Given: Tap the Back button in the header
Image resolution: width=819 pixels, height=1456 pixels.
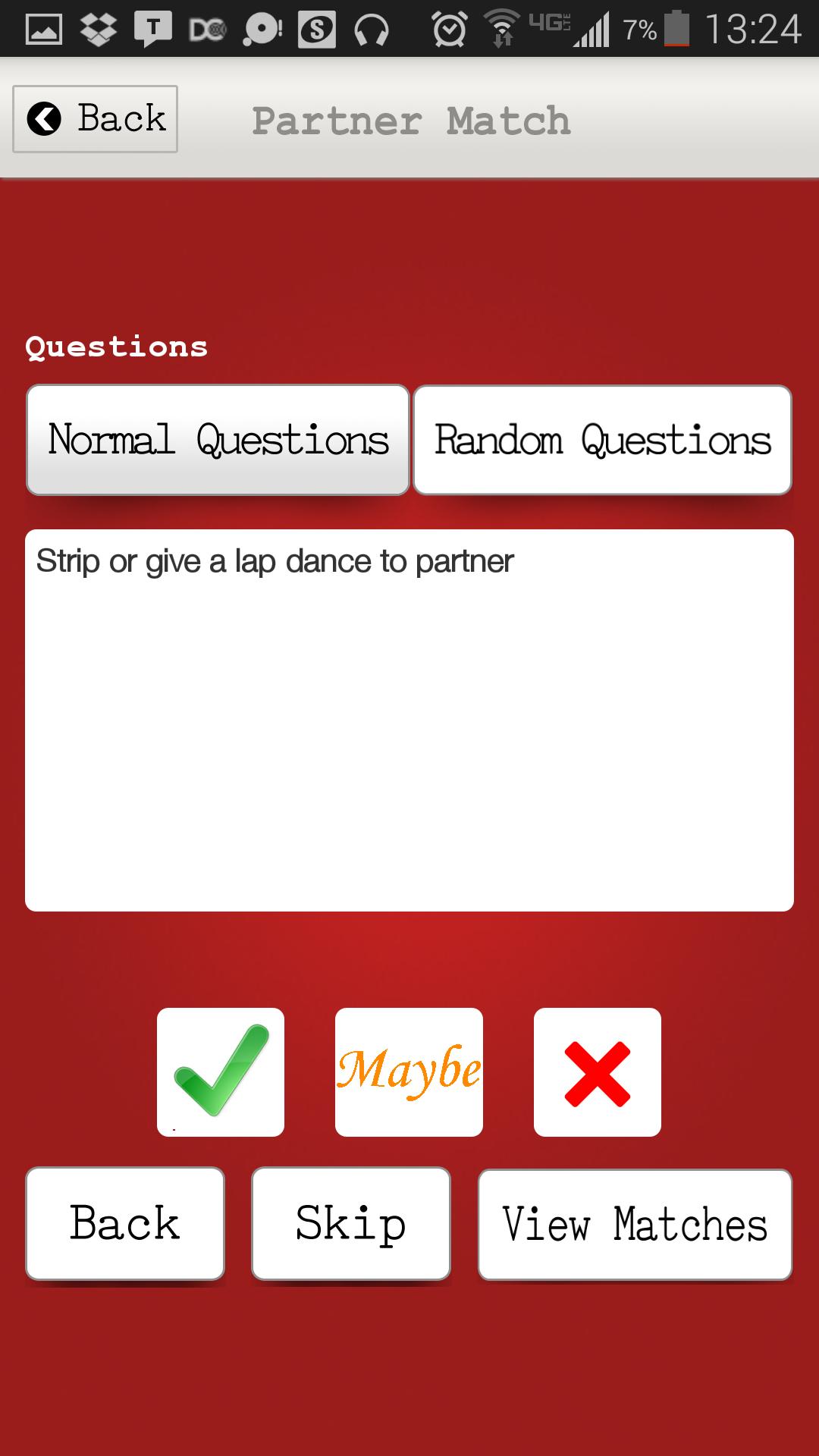Looking at the screenshot, I should (x=95, y=119).
